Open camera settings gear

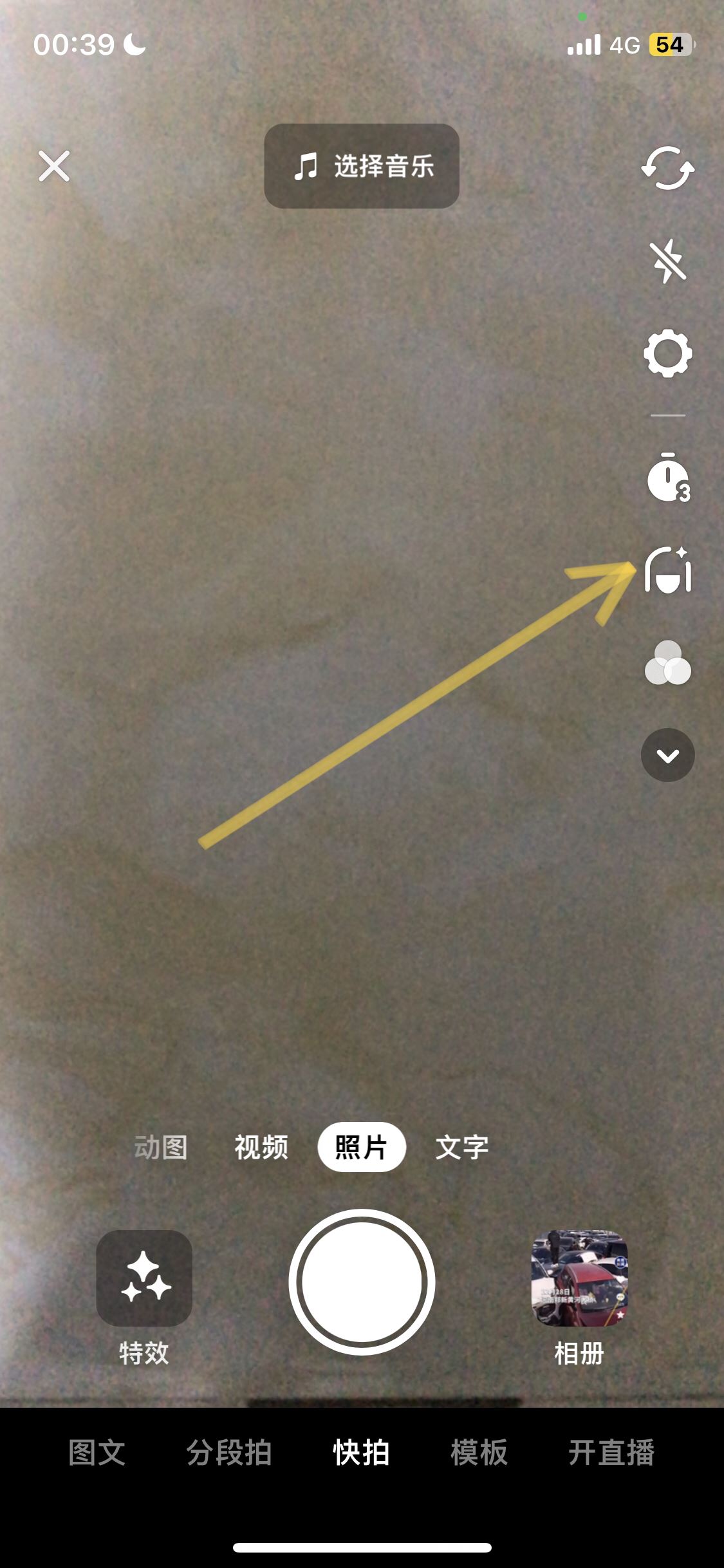point(668,353)
